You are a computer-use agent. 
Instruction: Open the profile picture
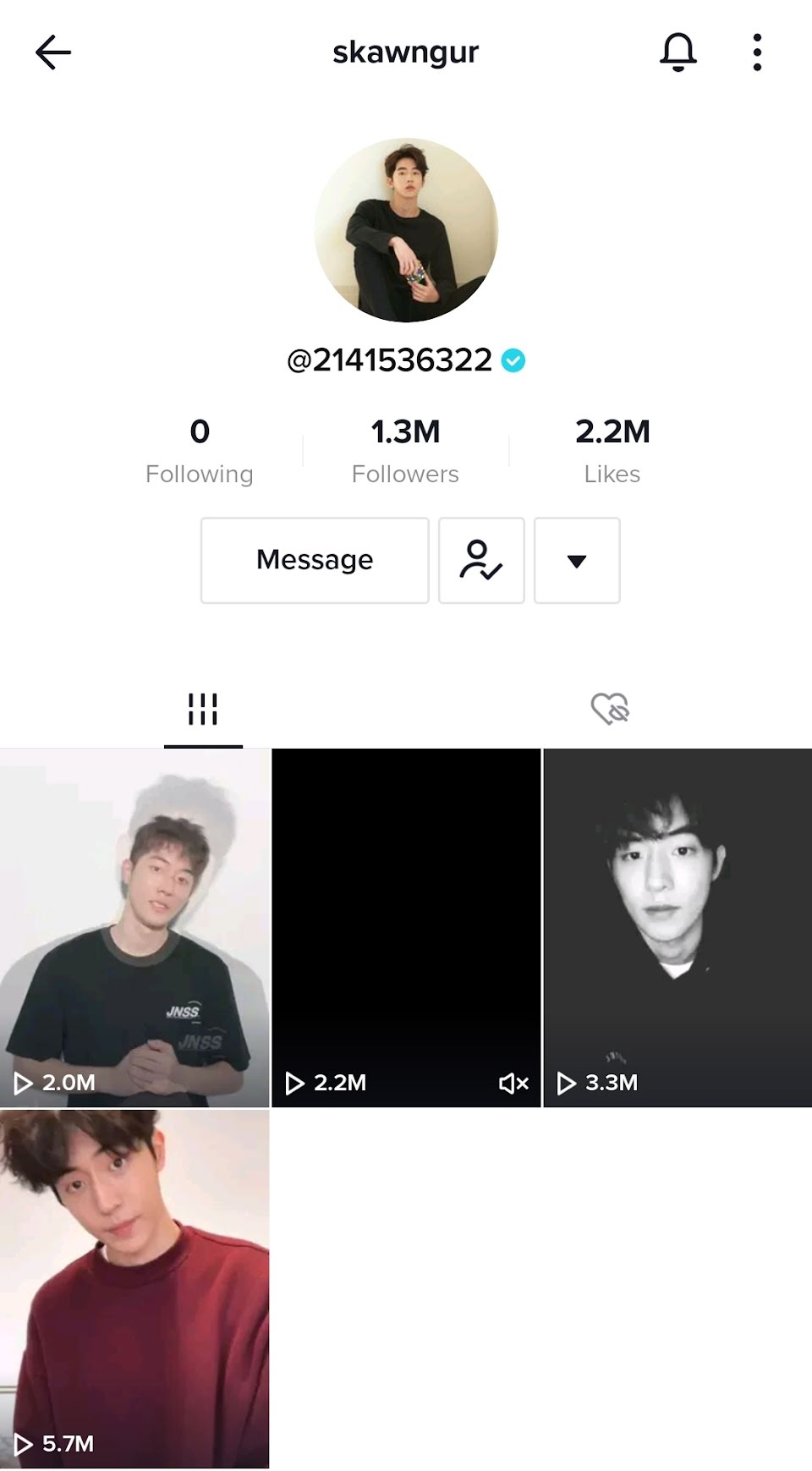point(406,230)
